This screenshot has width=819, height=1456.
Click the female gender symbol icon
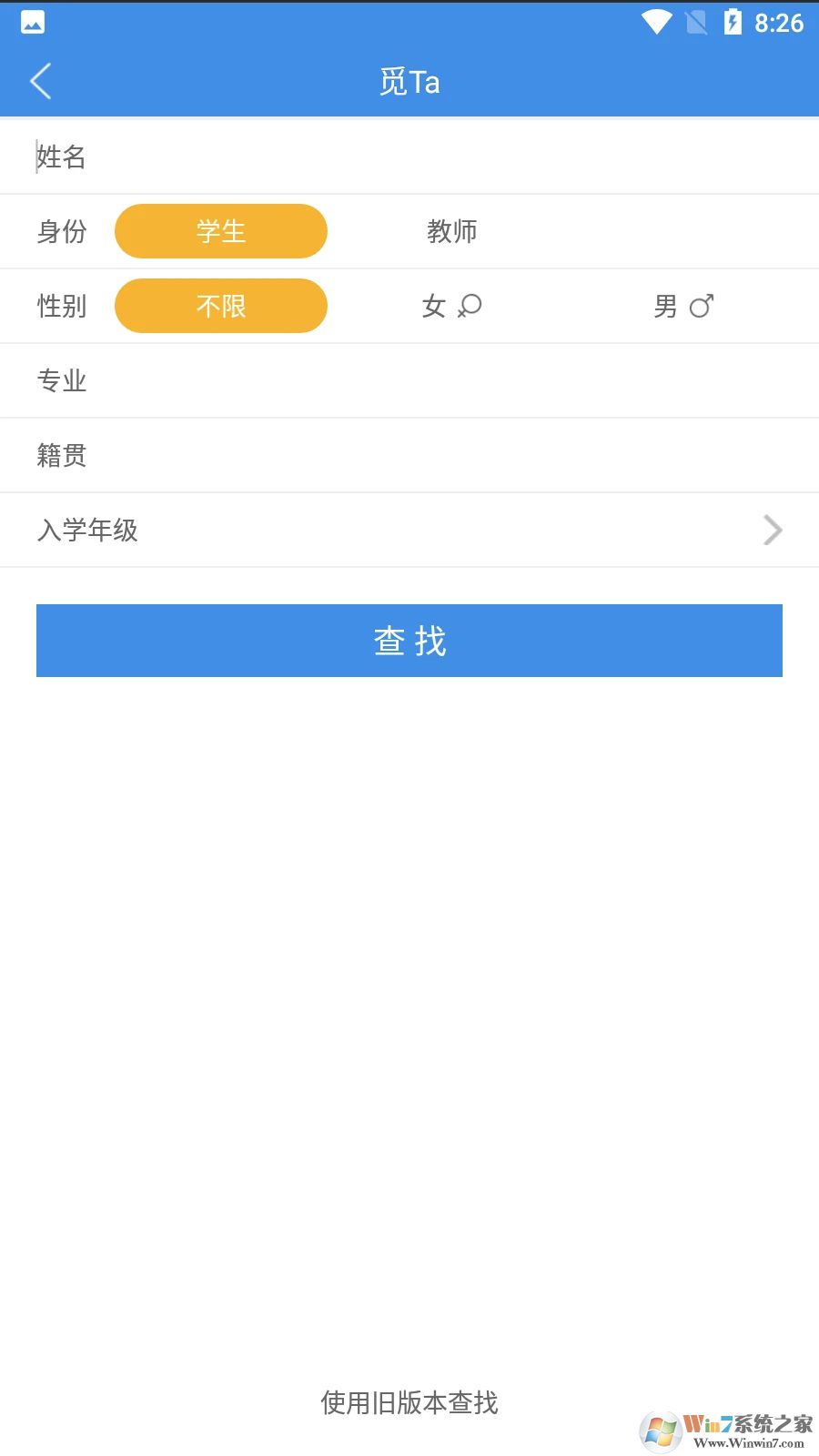click(x=470, y=306)
